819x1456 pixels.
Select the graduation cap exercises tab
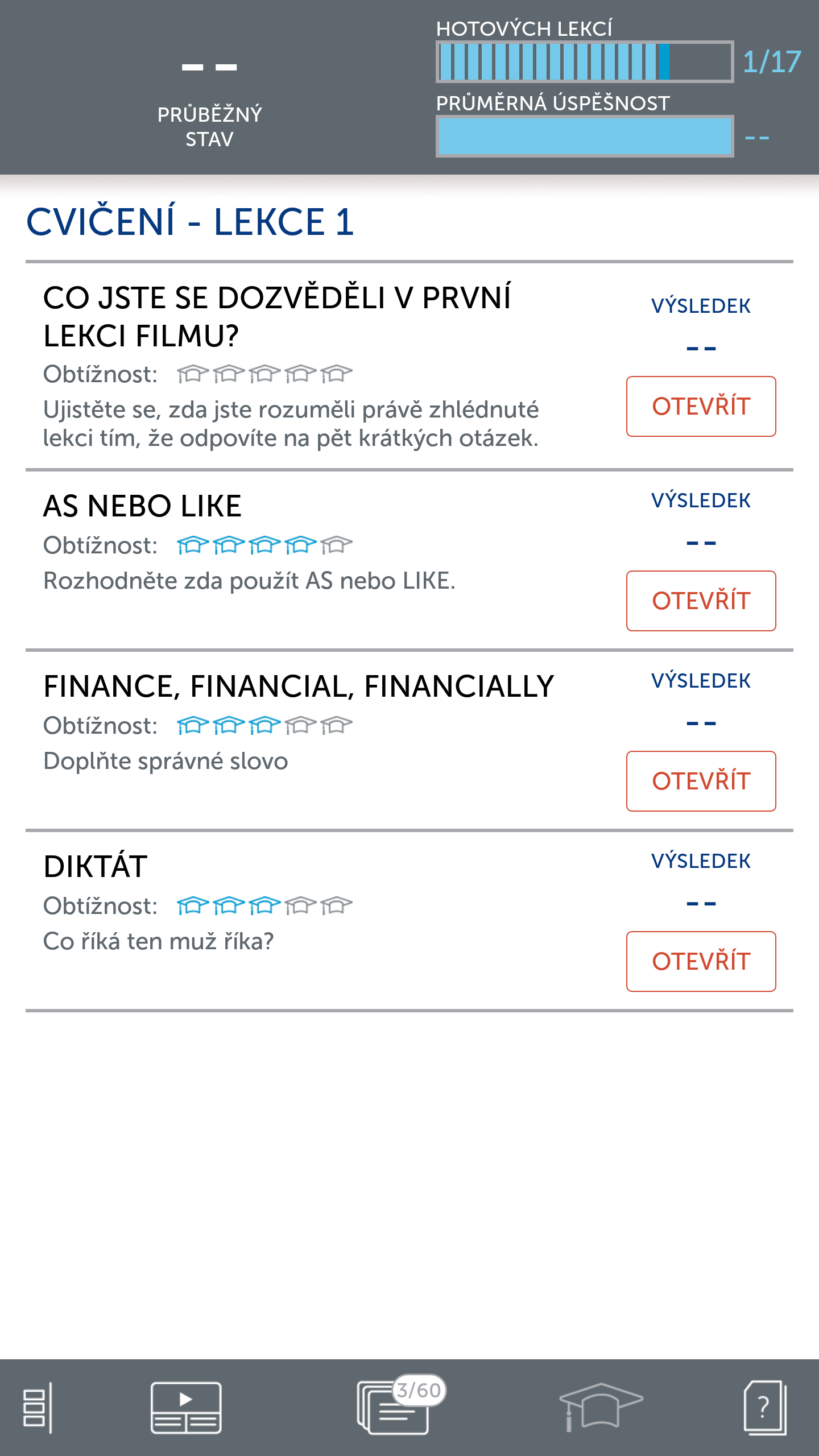coord(601,1407)
